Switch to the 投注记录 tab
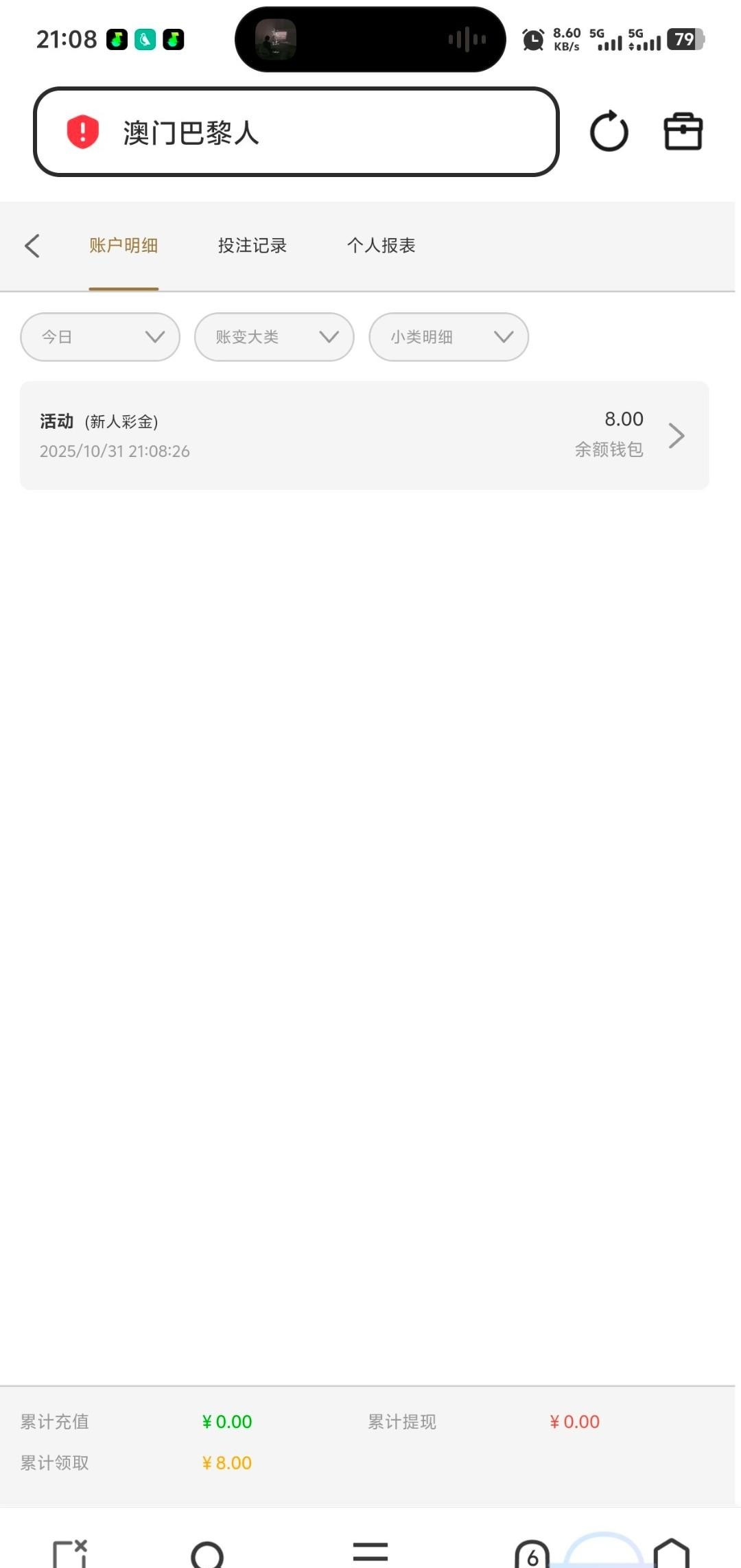The width and height of the screenshot is (741, 1568). tap(252, 246)
